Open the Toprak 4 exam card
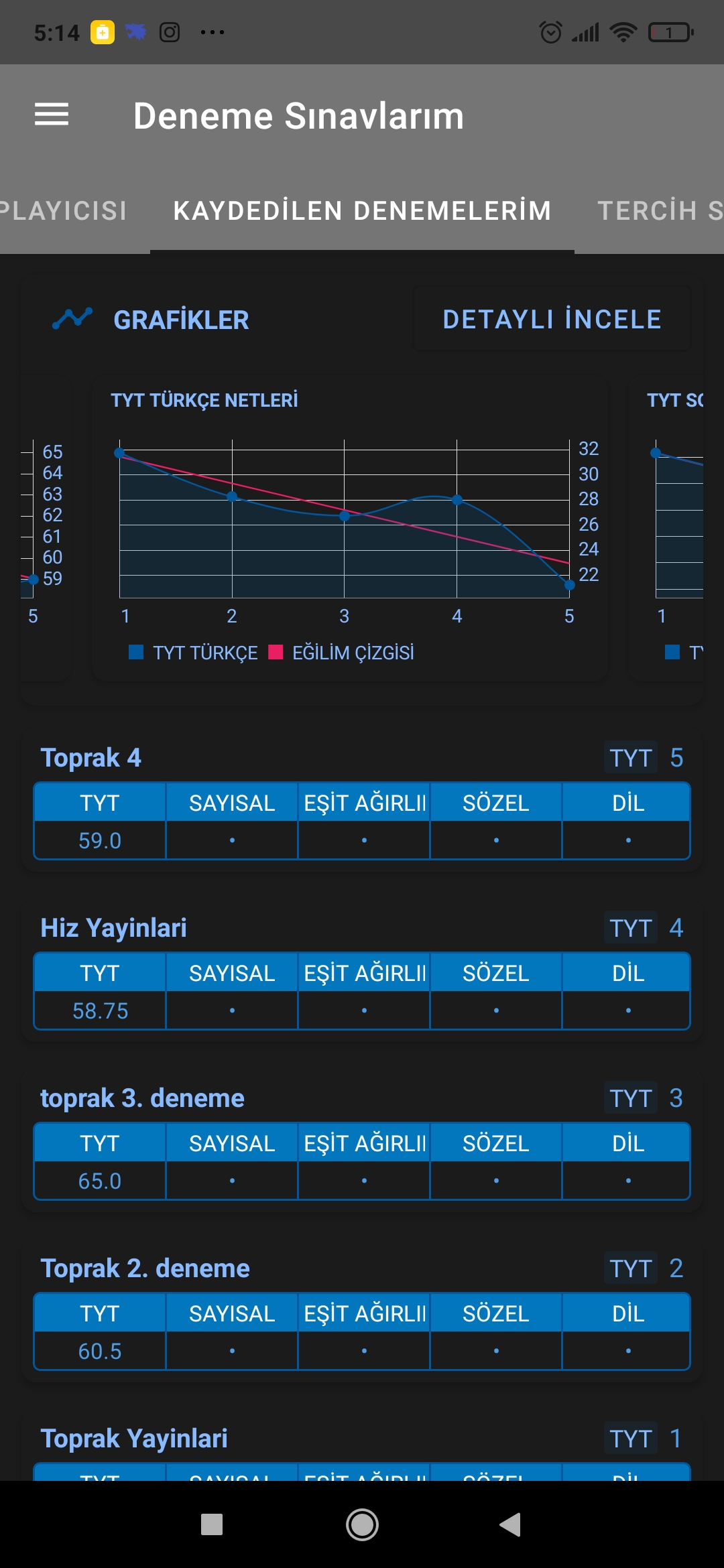724x1568 pixels. coord(362,800)
